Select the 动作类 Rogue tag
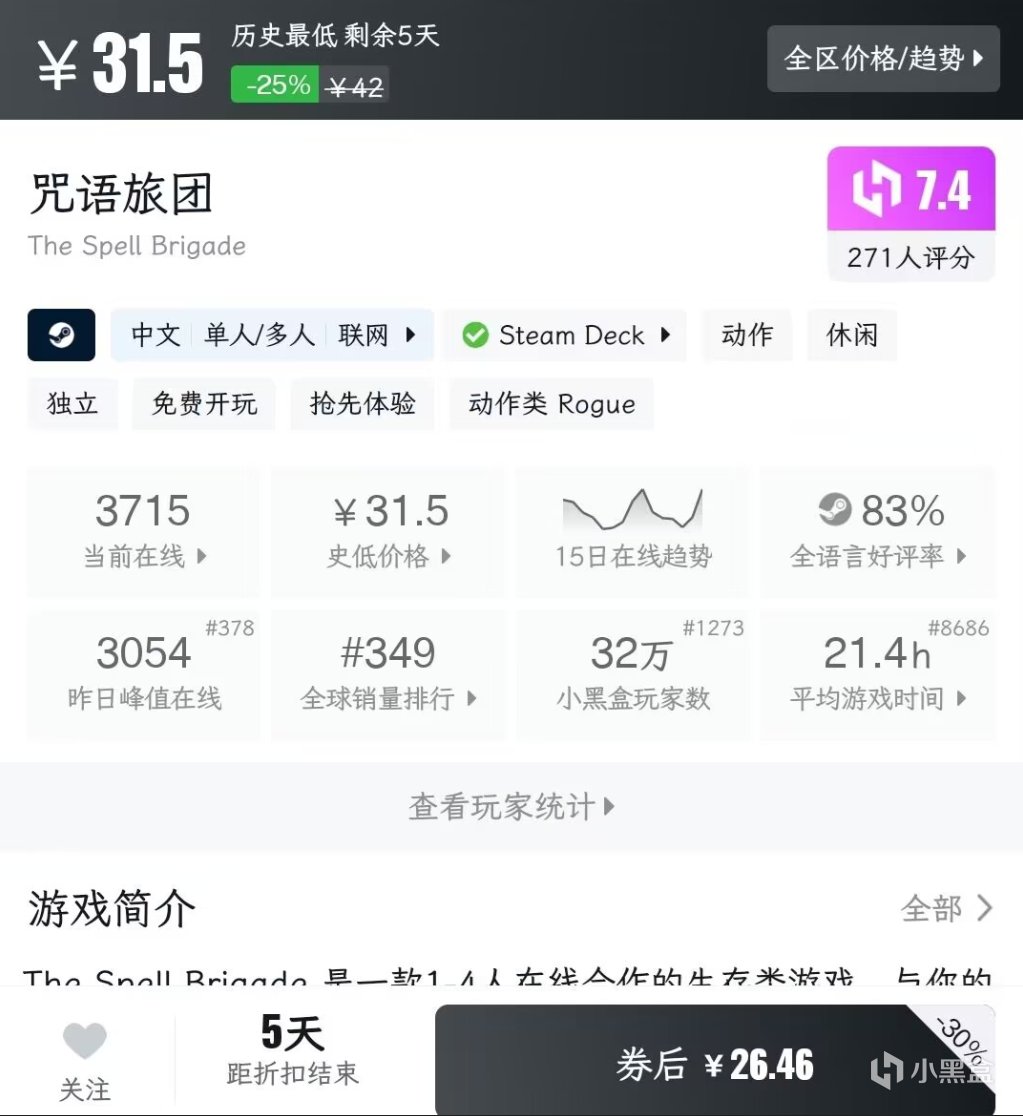 point(551,404)
